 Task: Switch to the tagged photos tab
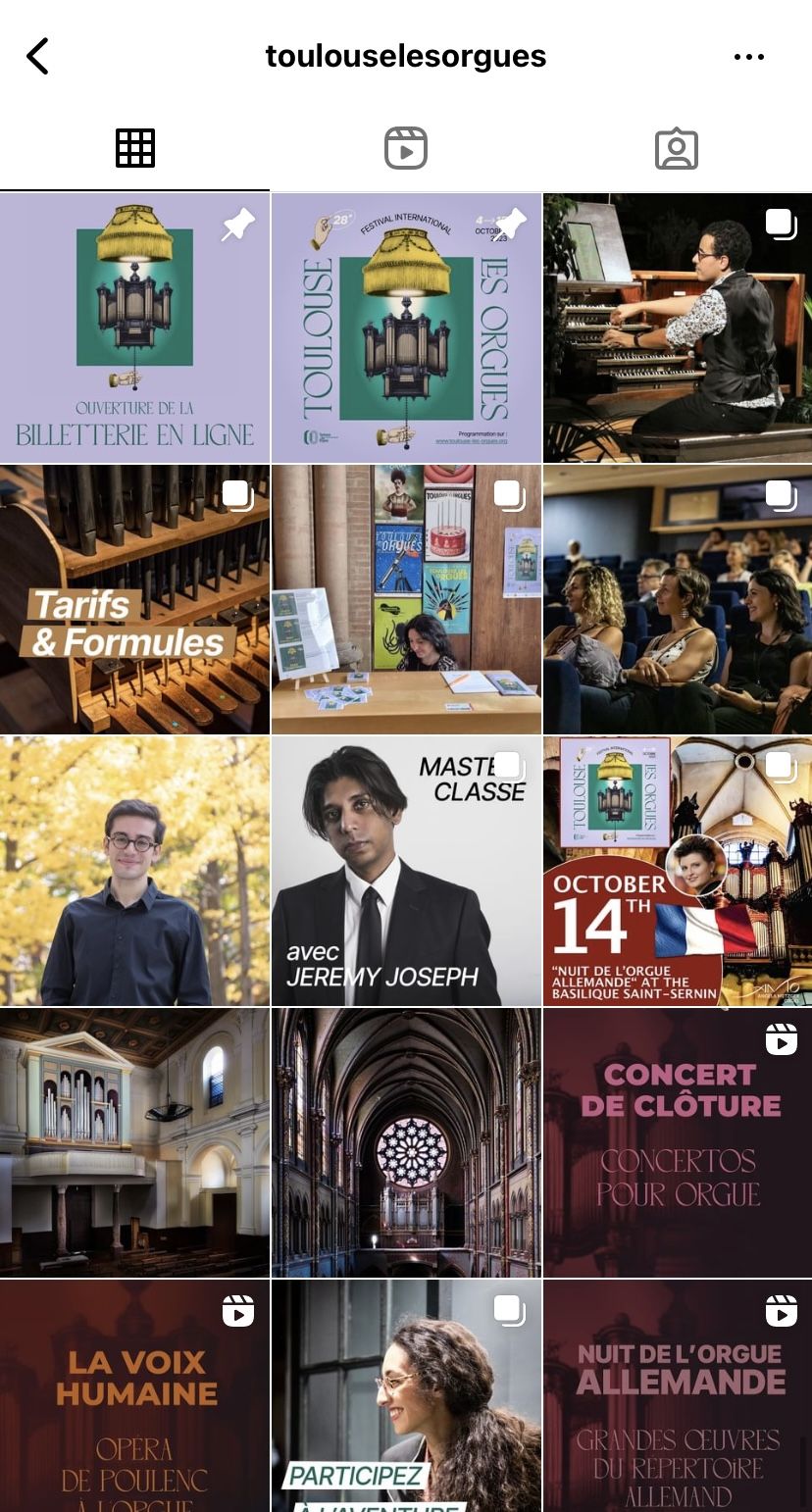[676, 149]
